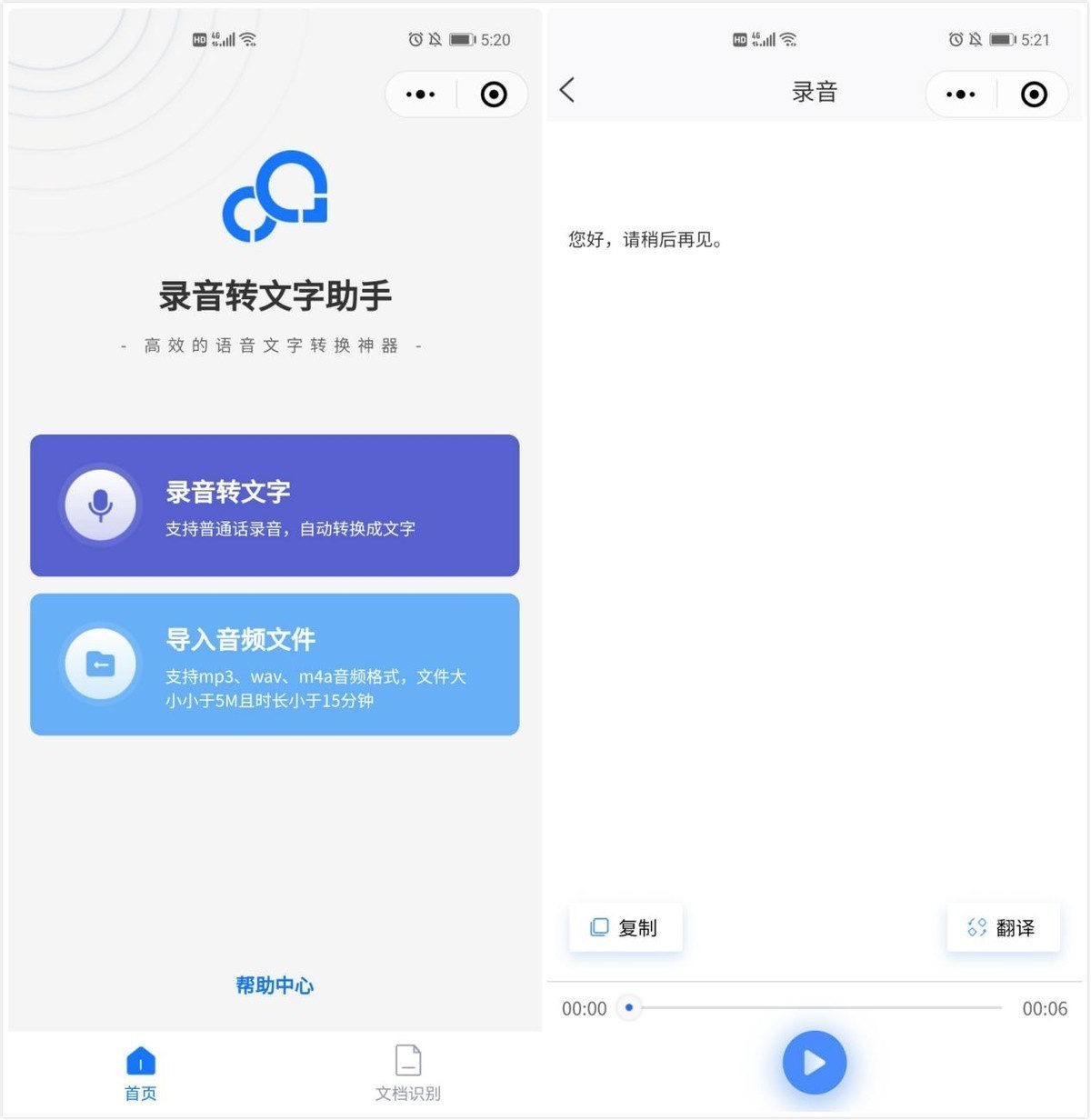Click the app logo above 录音转文字助手
This screenshot has width=1091, height=1120.
(x=275, y=195)
